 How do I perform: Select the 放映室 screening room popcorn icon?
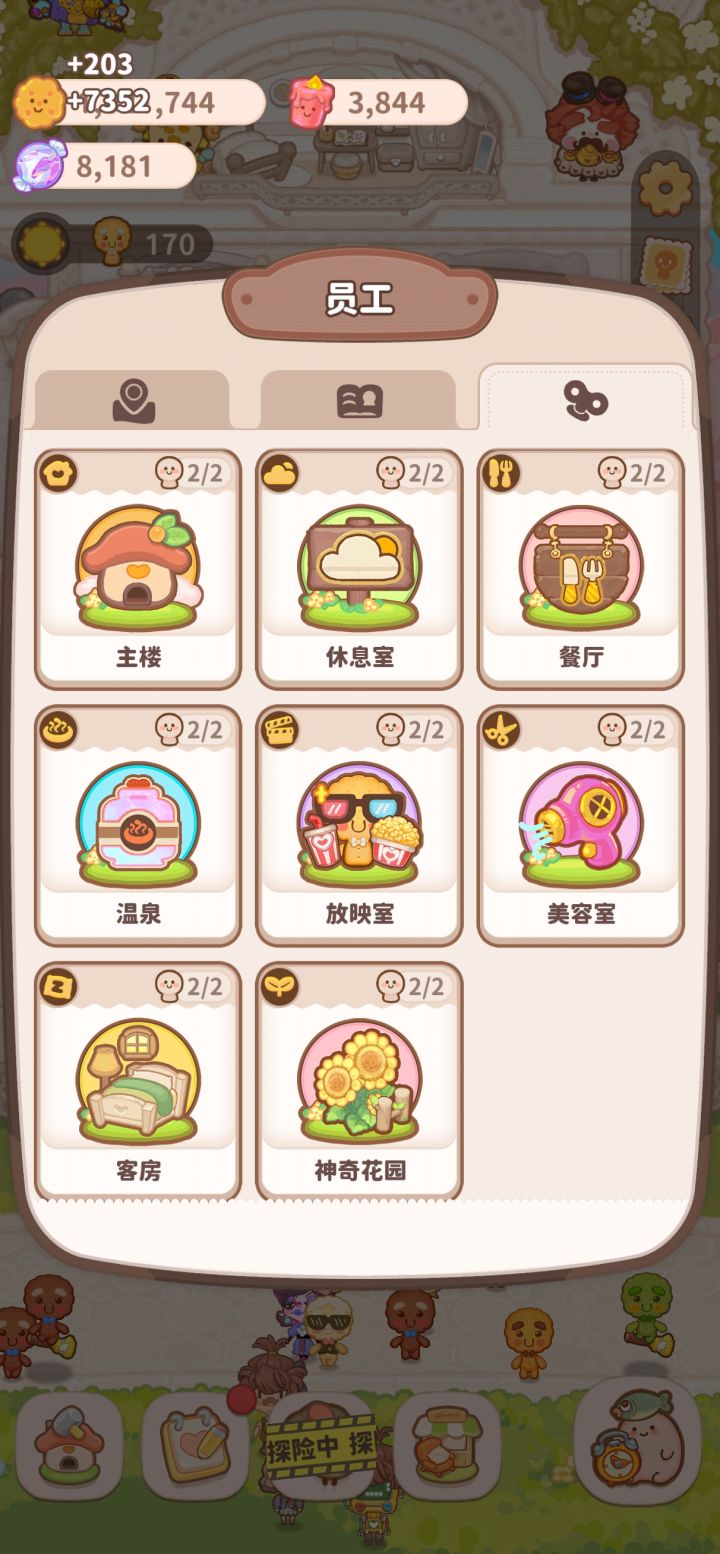click(358, 820)
